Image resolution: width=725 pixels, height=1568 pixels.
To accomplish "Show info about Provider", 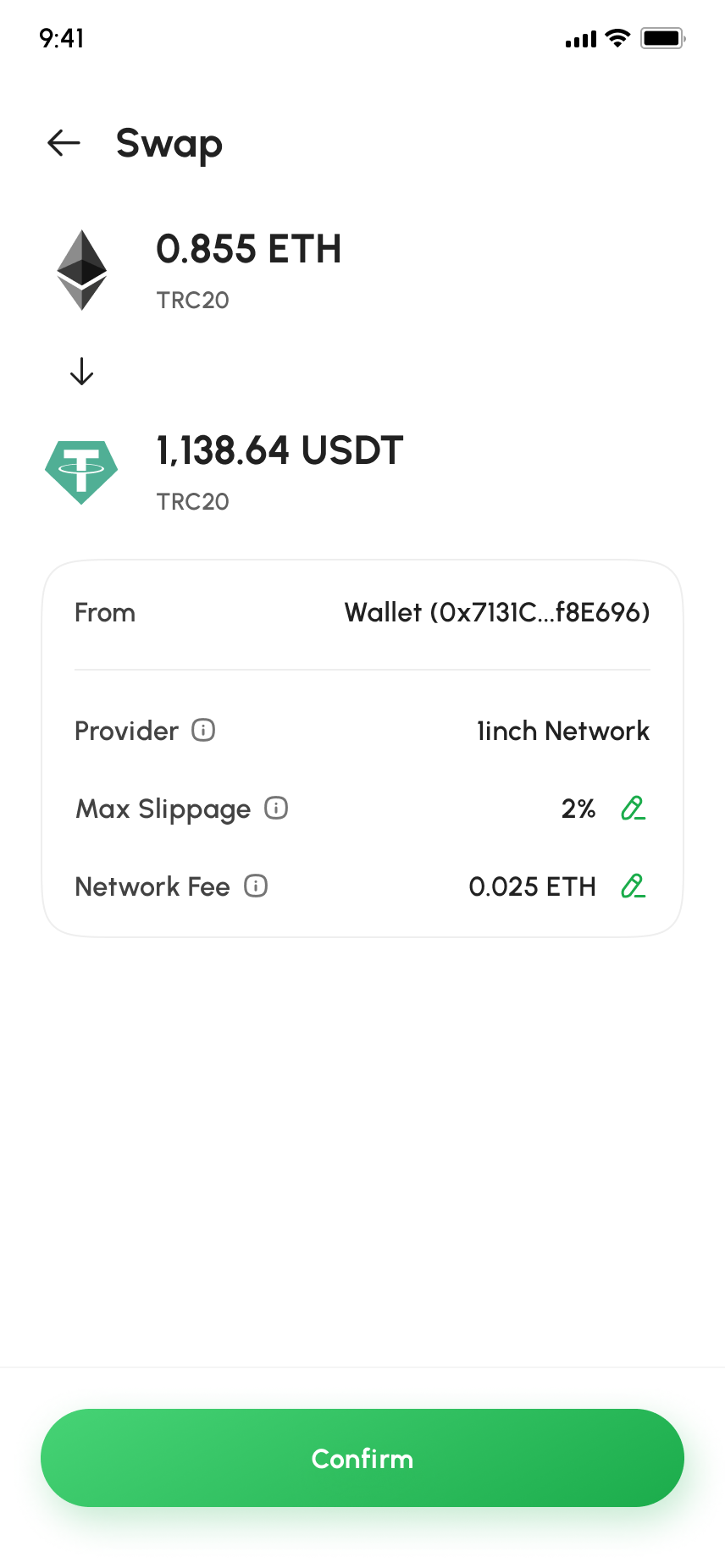I will [x=203, y=730].
